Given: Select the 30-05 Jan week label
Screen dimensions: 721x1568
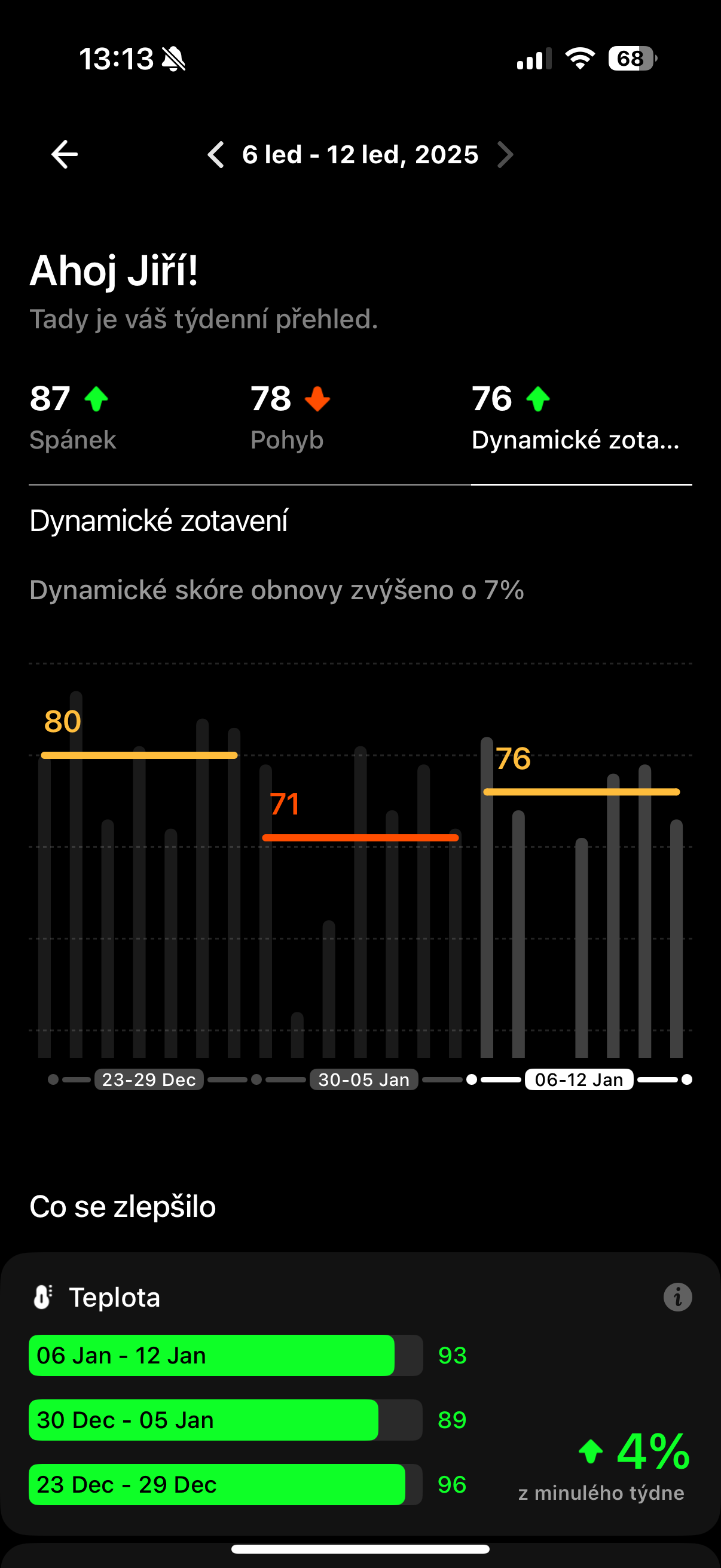Looking at the screenshot, I should [x=363, y=1079].
